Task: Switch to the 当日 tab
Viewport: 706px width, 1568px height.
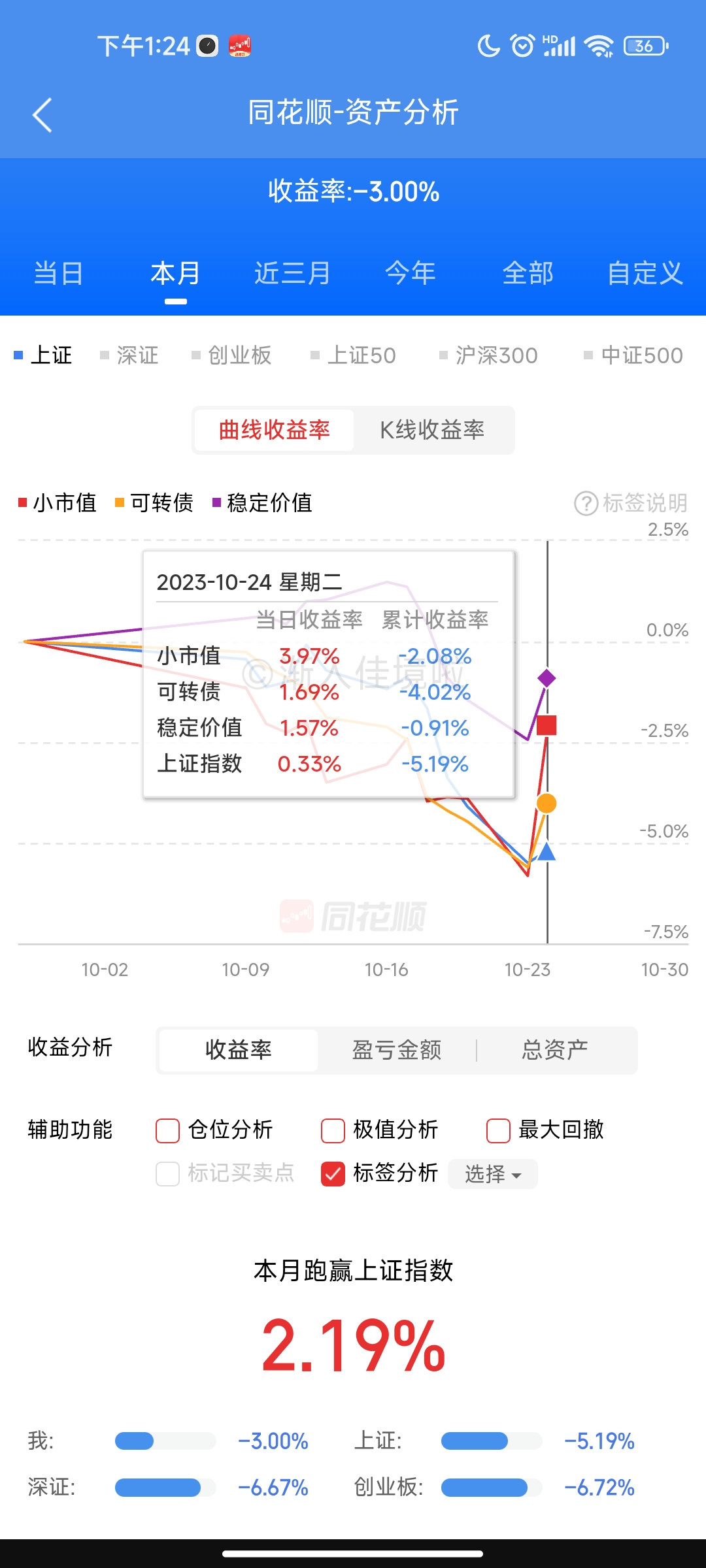Action: [58, 273]
